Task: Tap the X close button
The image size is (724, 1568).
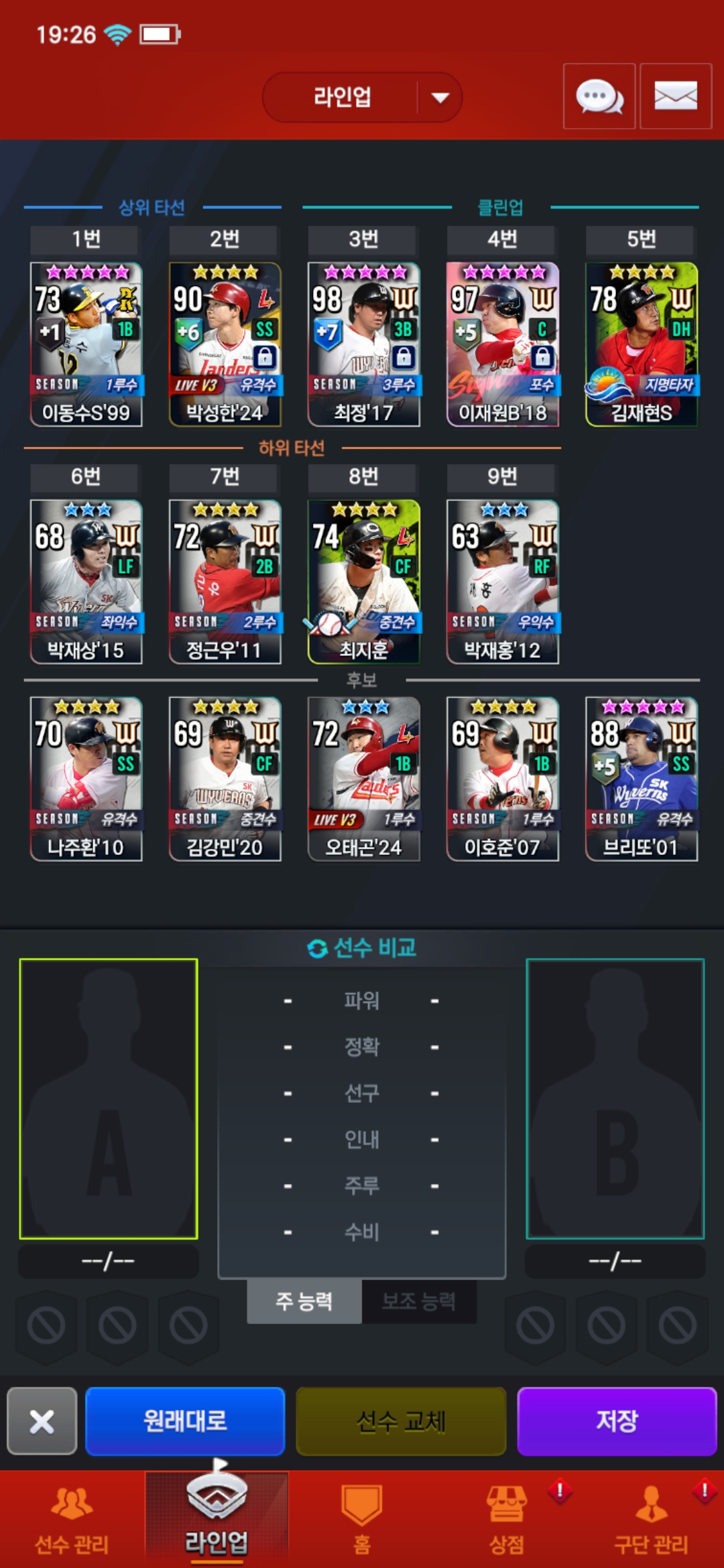Action: 42,1421
